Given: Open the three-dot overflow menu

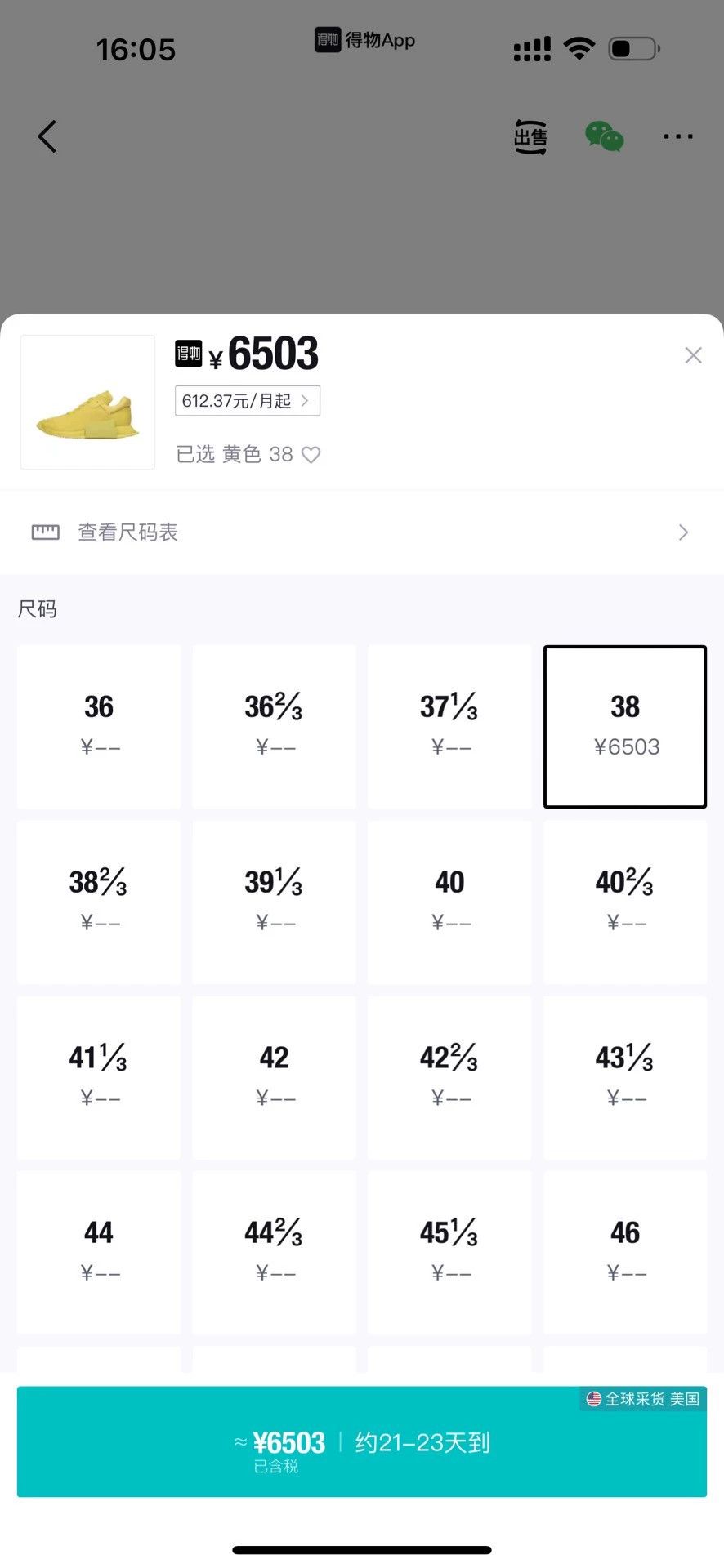Looking at the screenshot, I should [x=678, y=136].
